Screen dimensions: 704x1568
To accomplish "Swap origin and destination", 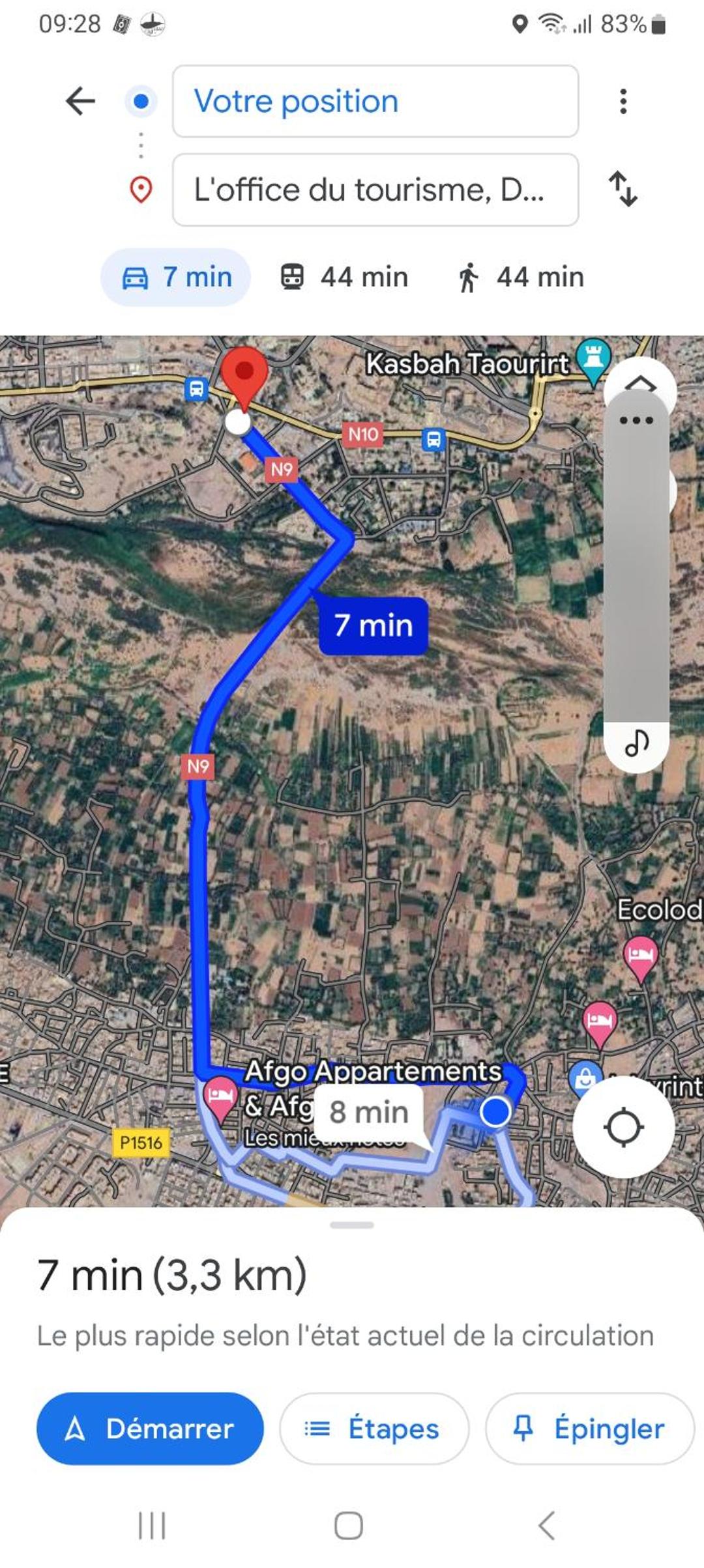I will click(x=623, y=190).
